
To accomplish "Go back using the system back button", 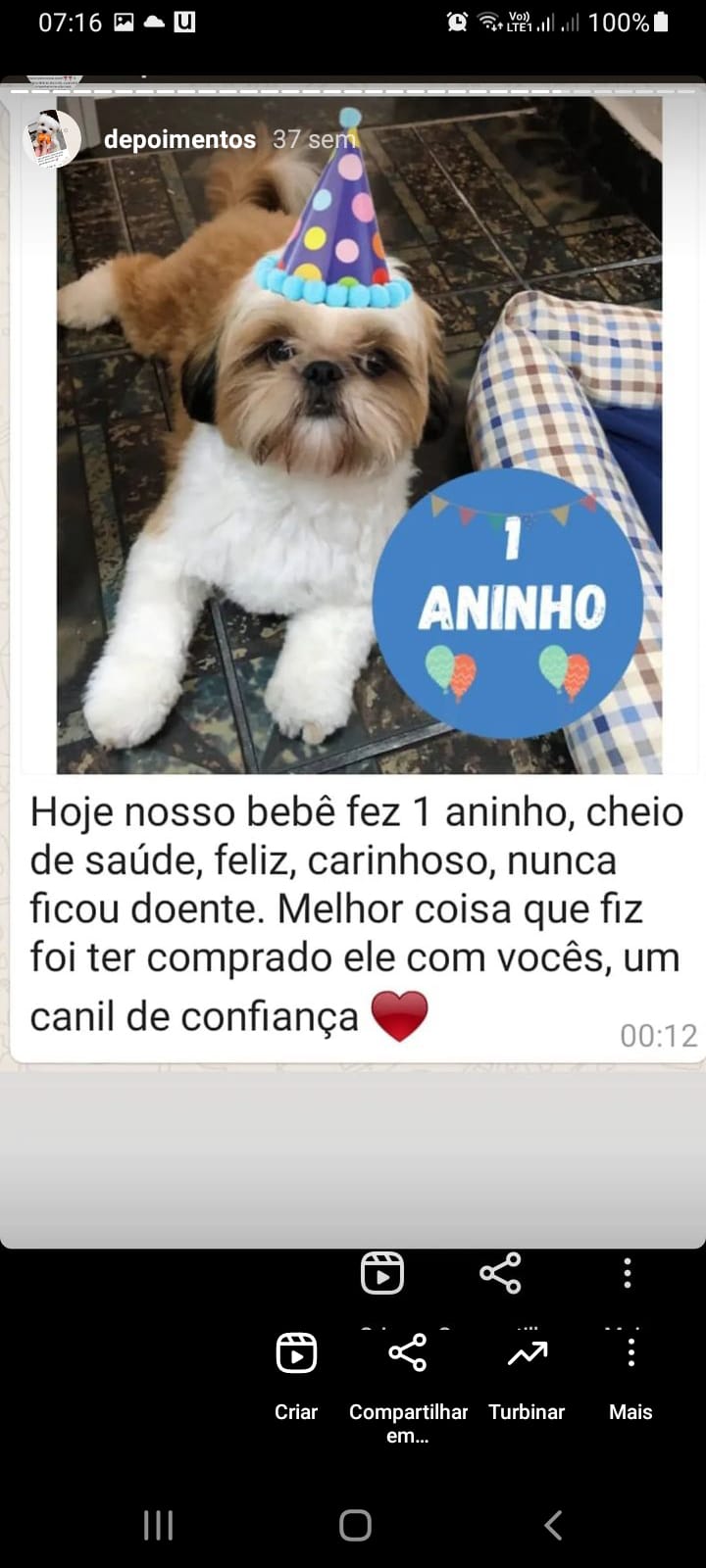I will (x=553, y=1525).
